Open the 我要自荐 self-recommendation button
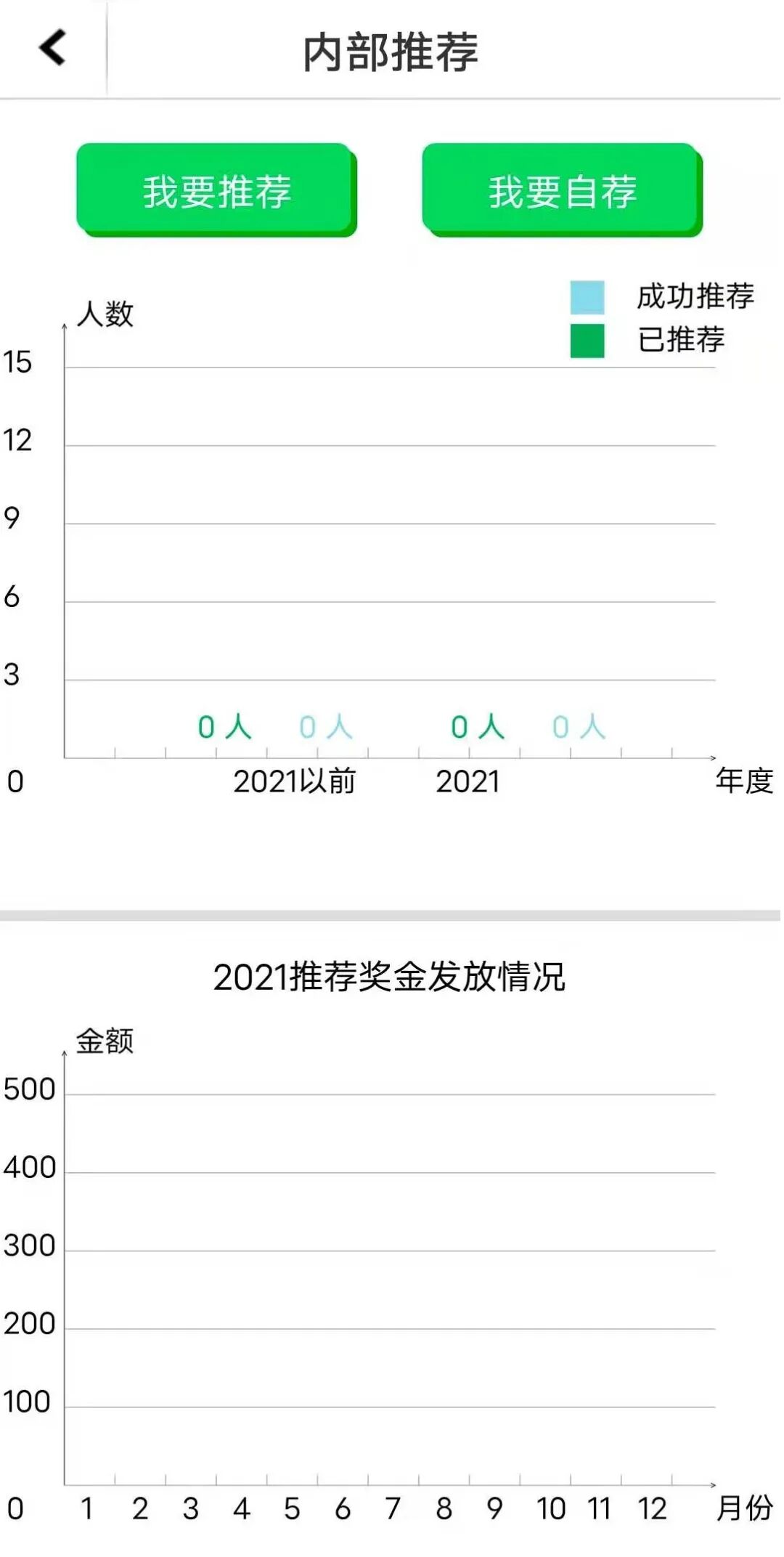 [562, 190]
